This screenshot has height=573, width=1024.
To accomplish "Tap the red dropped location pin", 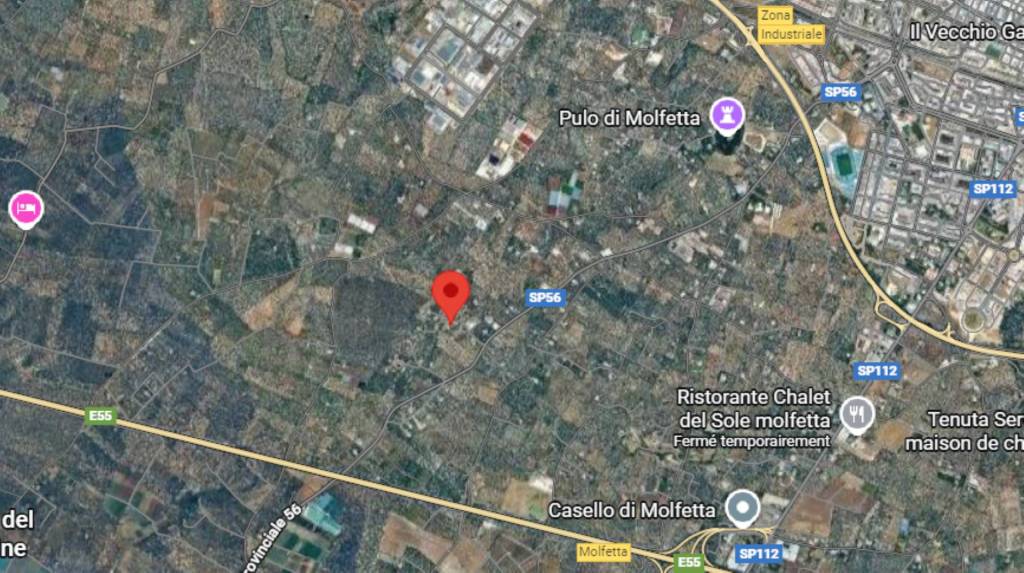I will 451,293.
